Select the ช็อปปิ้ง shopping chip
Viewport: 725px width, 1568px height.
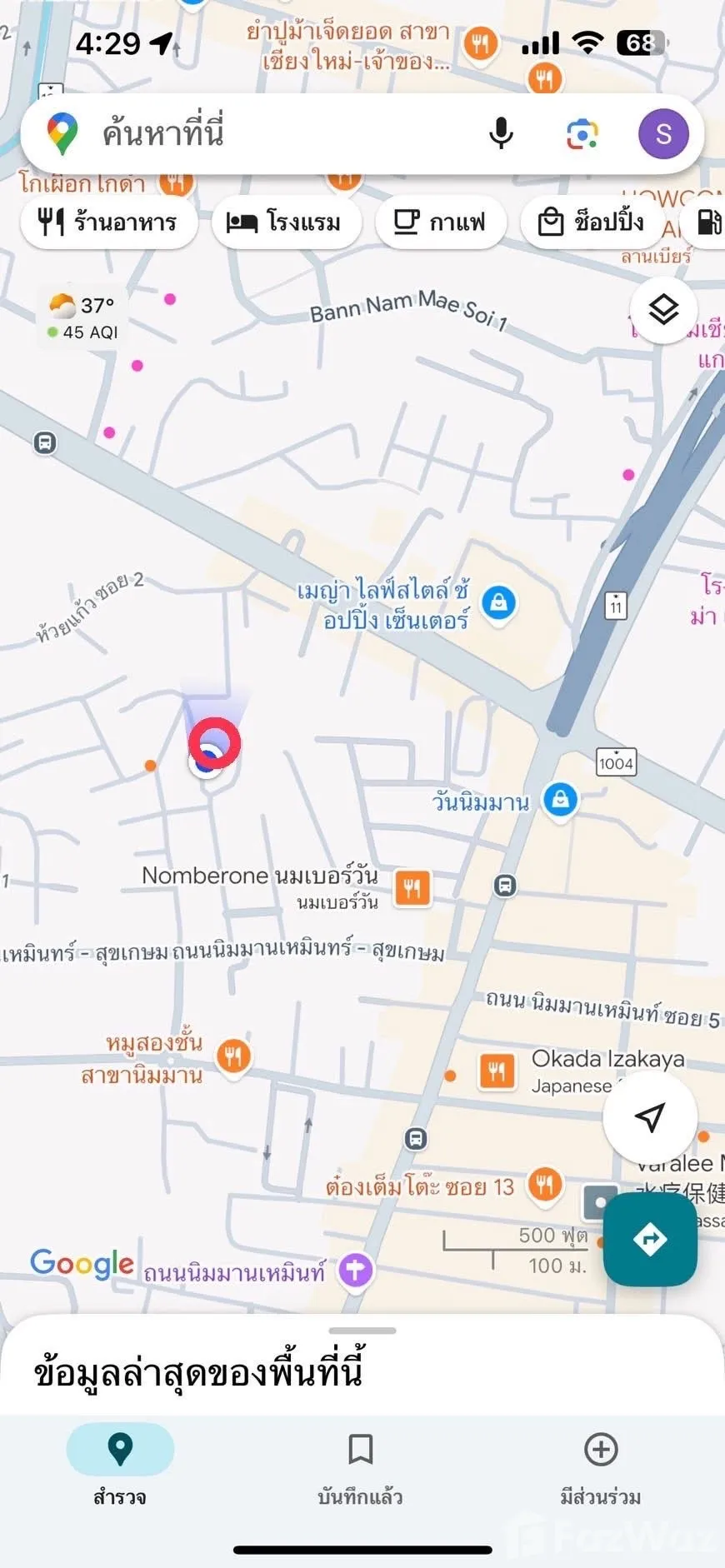coord(592,222)
